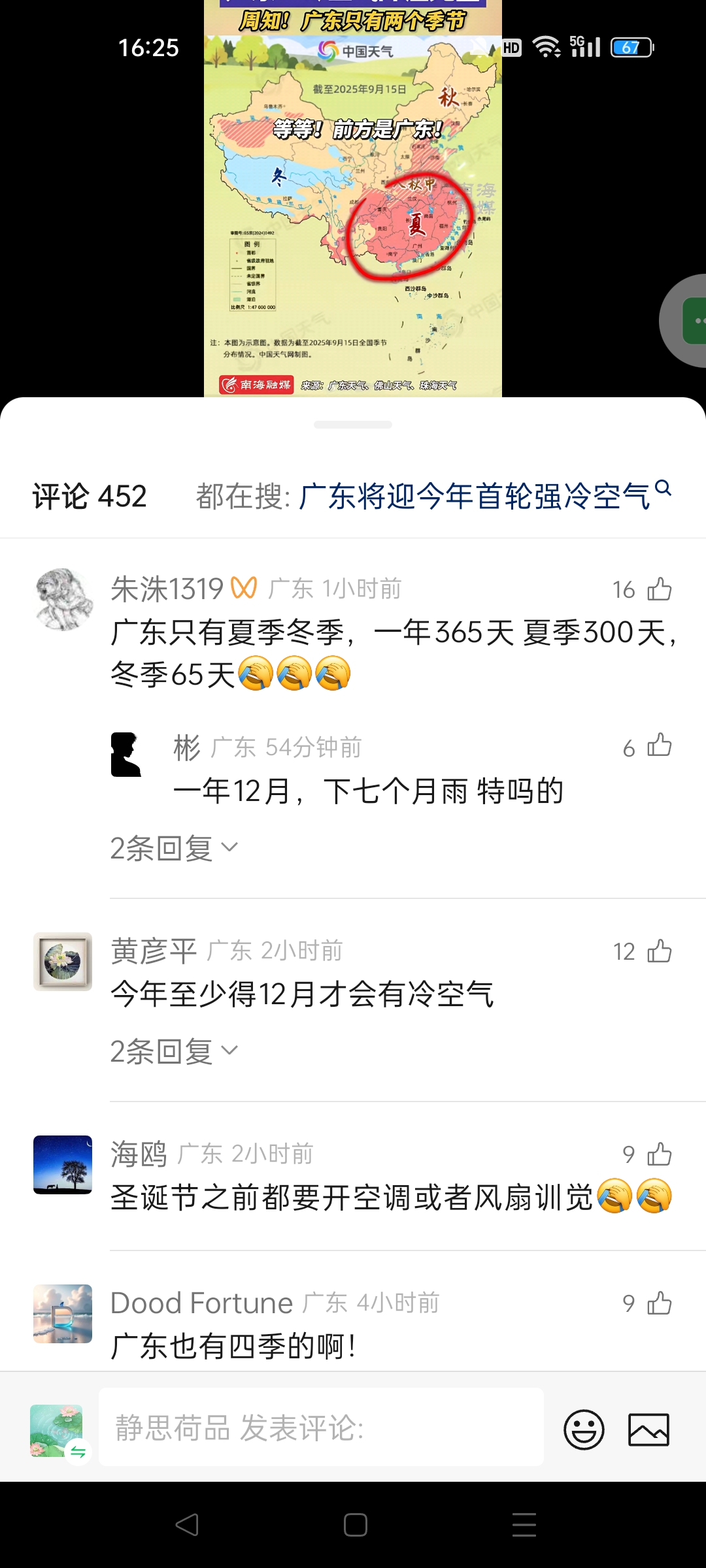Go back with system back button
This screenshot has height=1568, width=706.
coord(187,1525)
